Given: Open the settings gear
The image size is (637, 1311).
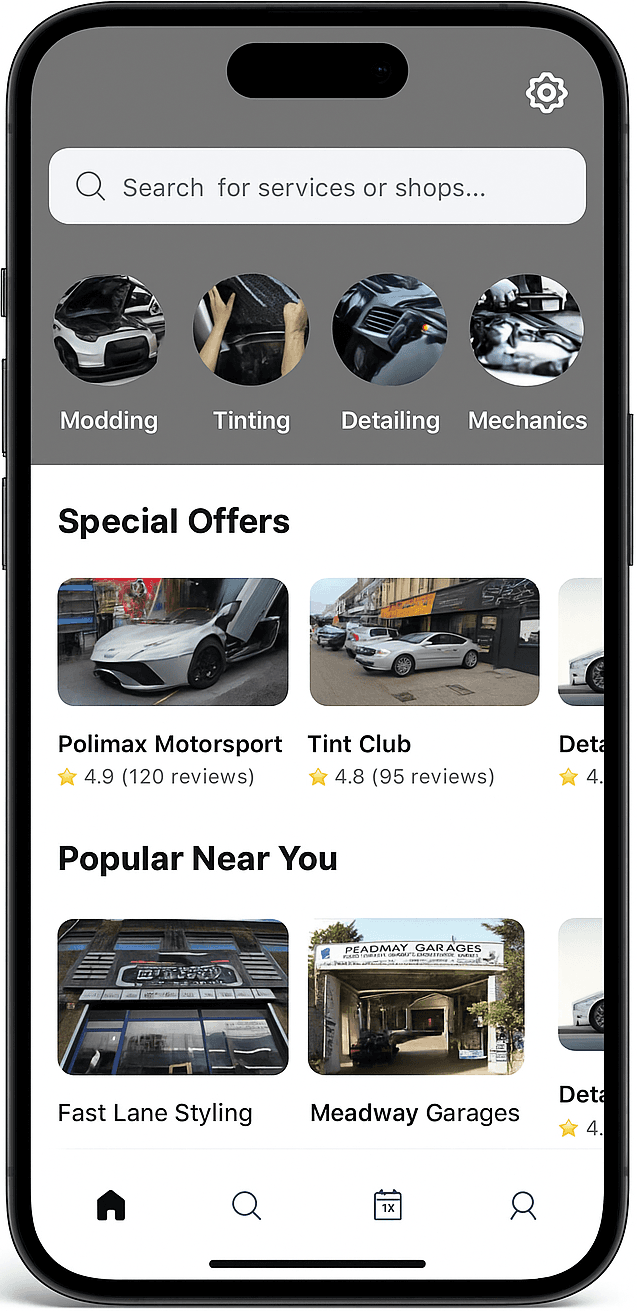Looking at the screenshot, I should tap(546, 93).
